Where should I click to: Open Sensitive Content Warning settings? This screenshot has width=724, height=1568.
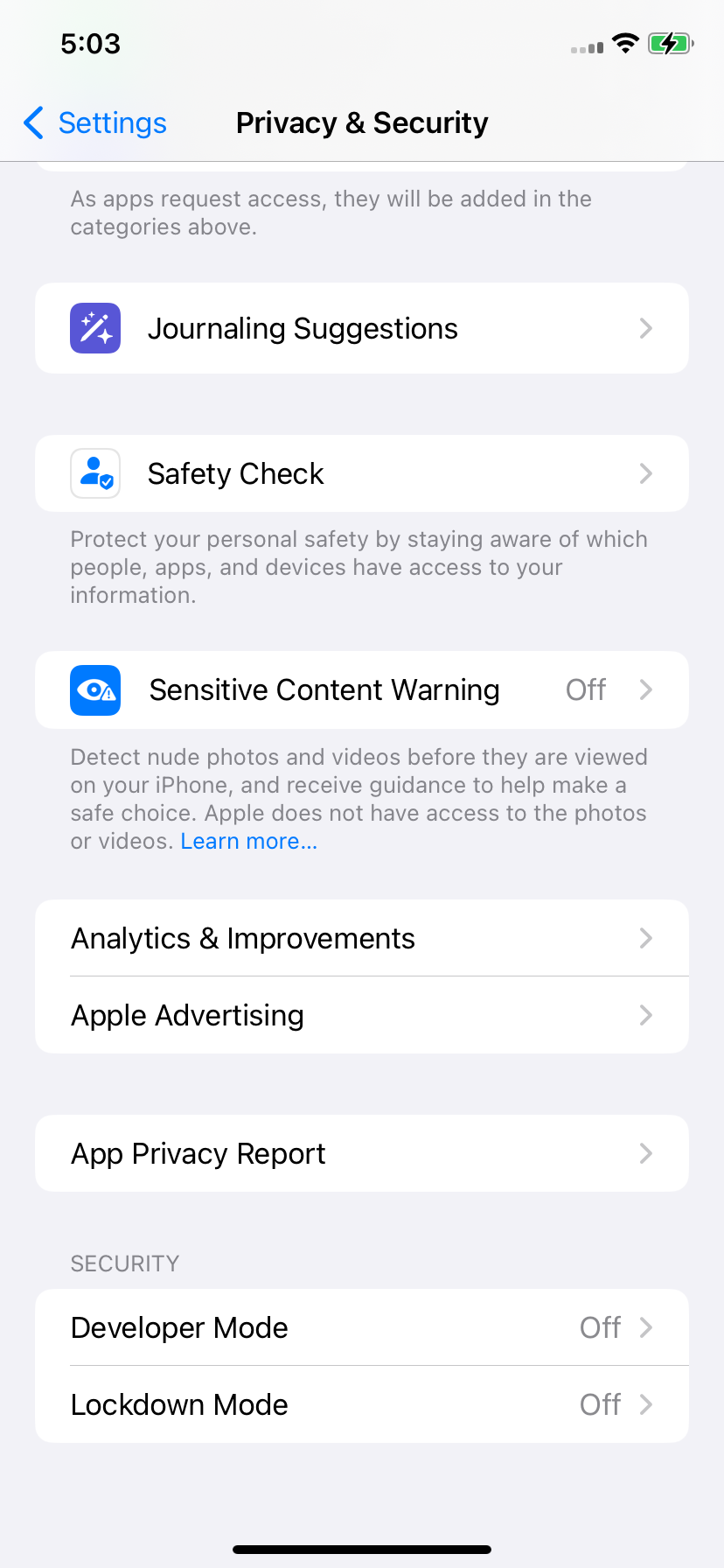(361, 689)
